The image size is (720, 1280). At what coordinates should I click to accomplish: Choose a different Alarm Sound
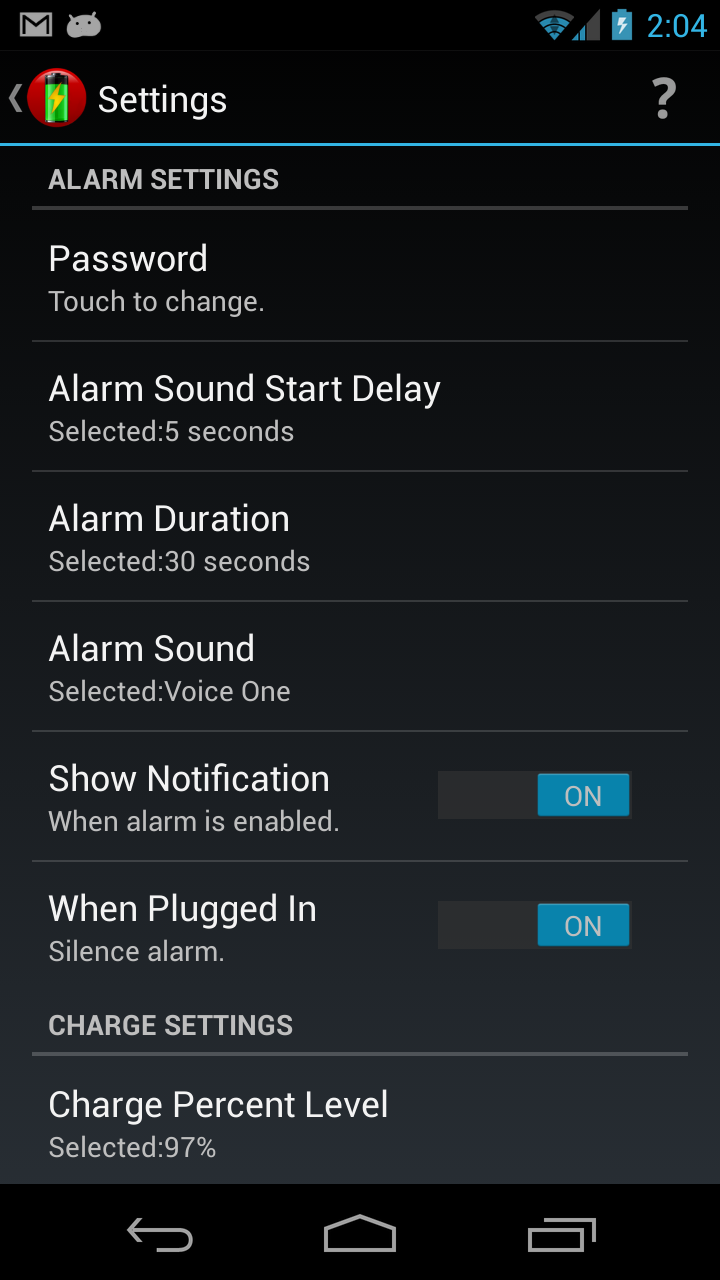tap(360, 667)
